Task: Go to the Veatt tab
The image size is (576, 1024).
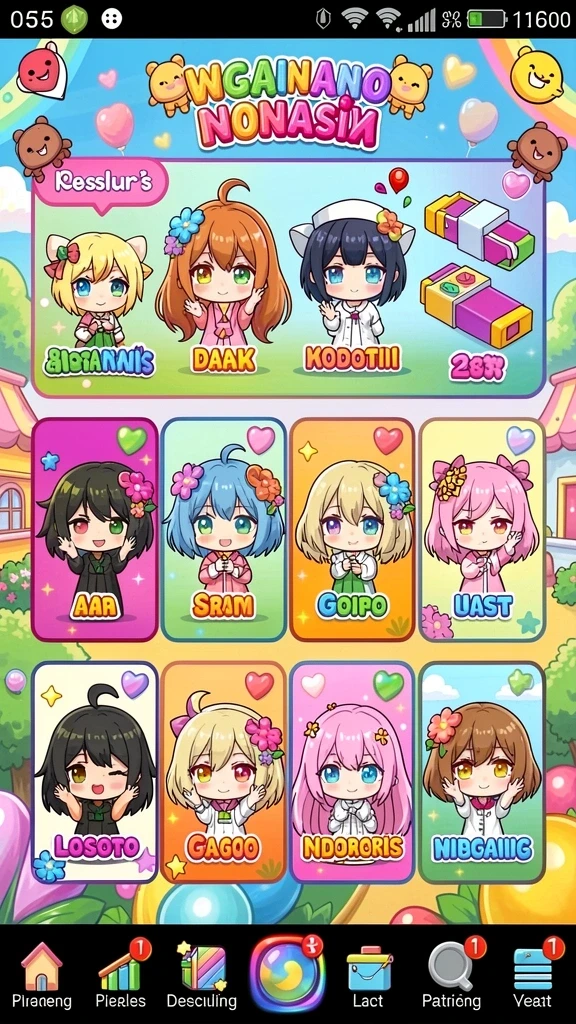Action: click(532, 975)
